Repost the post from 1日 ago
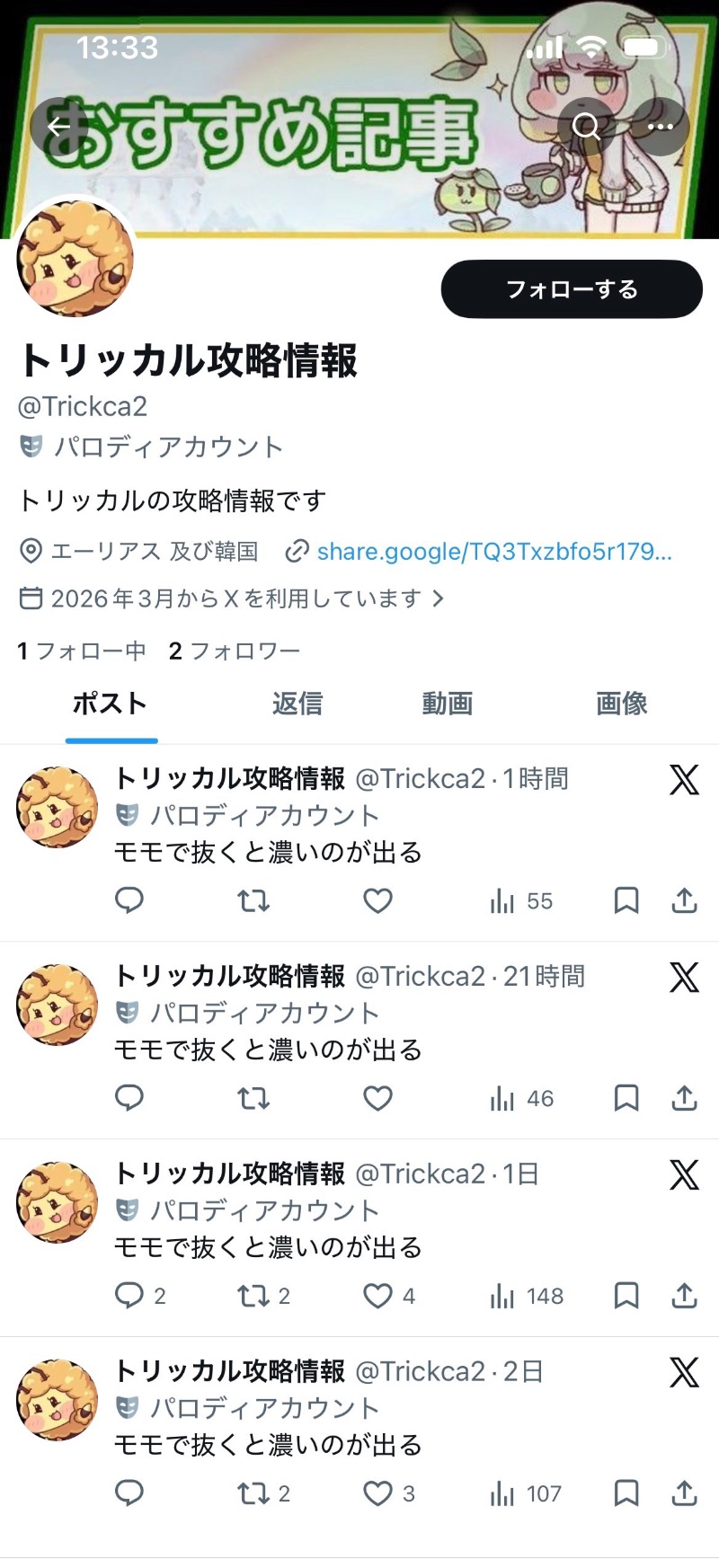Screen dimensions: 719x1568 point(253,1296)
